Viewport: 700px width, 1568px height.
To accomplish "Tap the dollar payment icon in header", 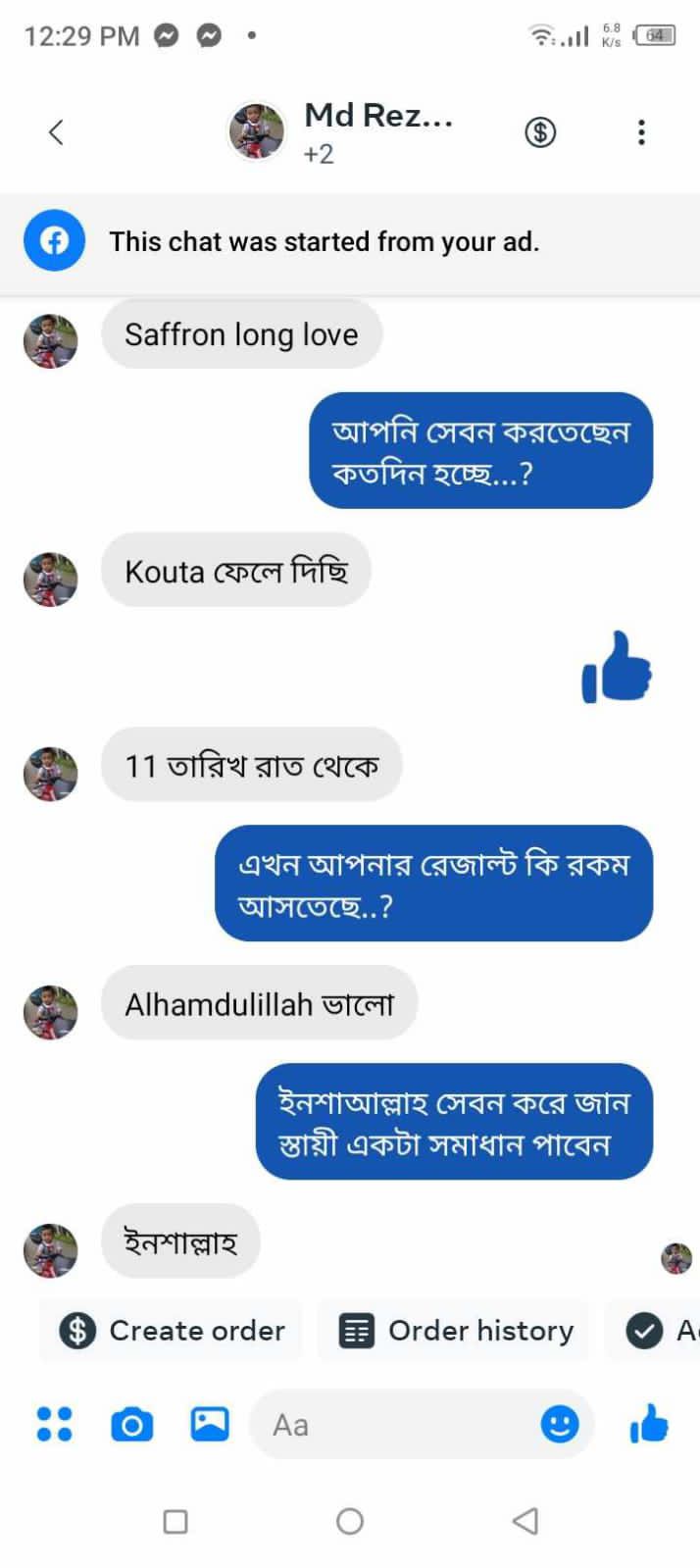I will pos(540,131).
